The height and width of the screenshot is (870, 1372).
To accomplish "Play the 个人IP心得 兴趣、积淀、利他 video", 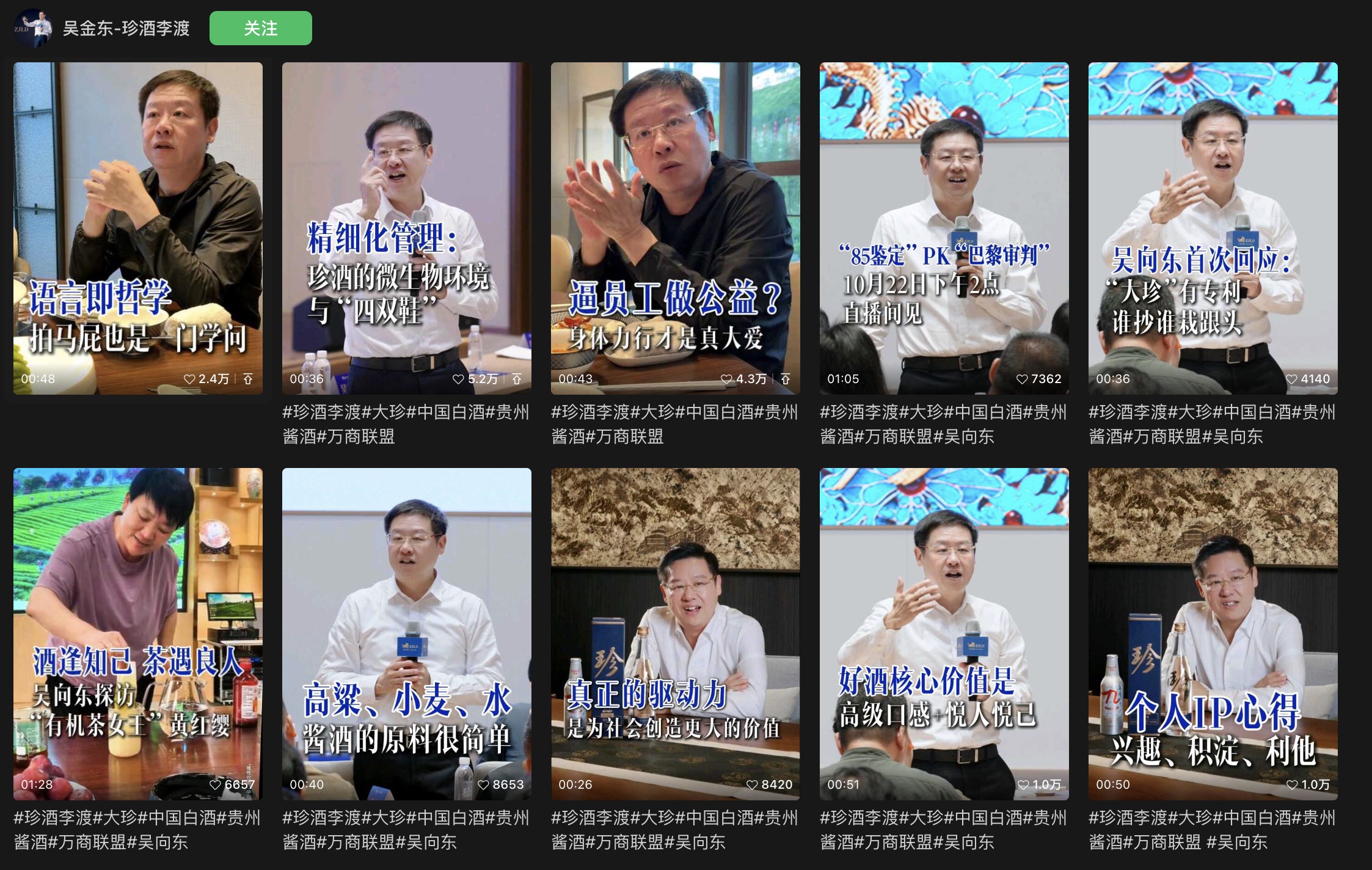I will pos(1213,633).
